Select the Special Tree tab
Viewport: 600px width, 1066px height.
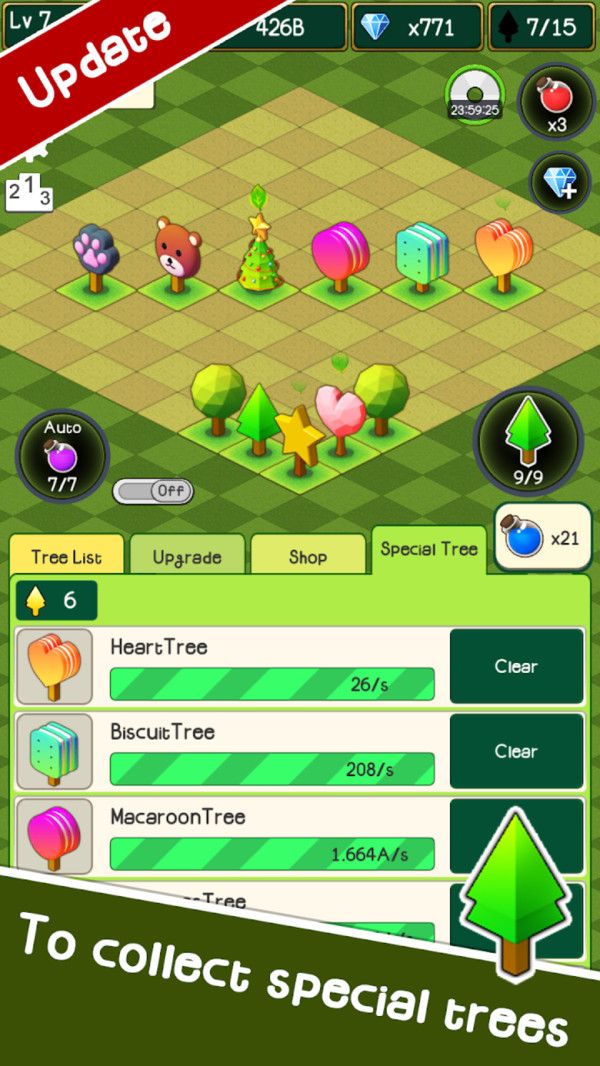429,549
